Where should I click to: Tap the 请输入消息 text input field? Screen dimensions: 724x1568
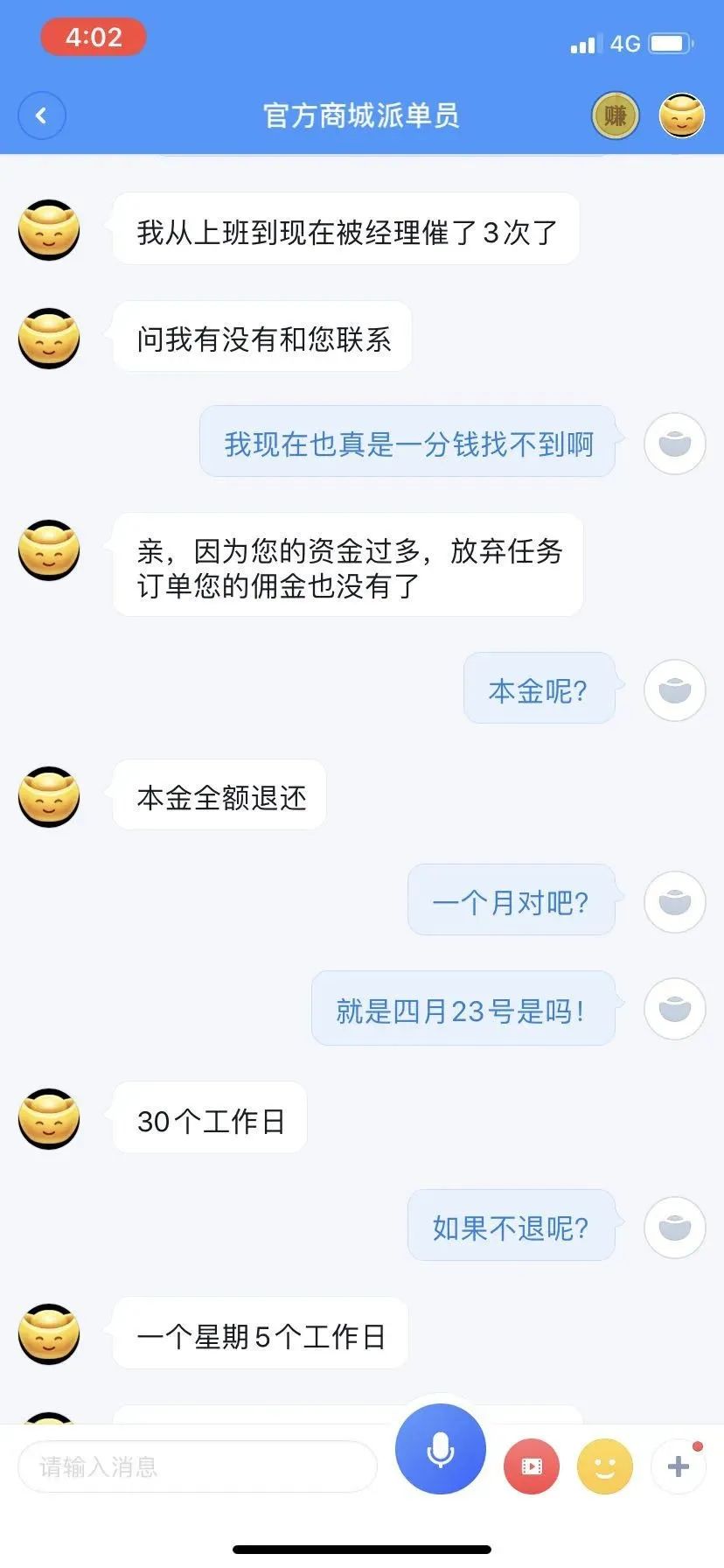197,1466
